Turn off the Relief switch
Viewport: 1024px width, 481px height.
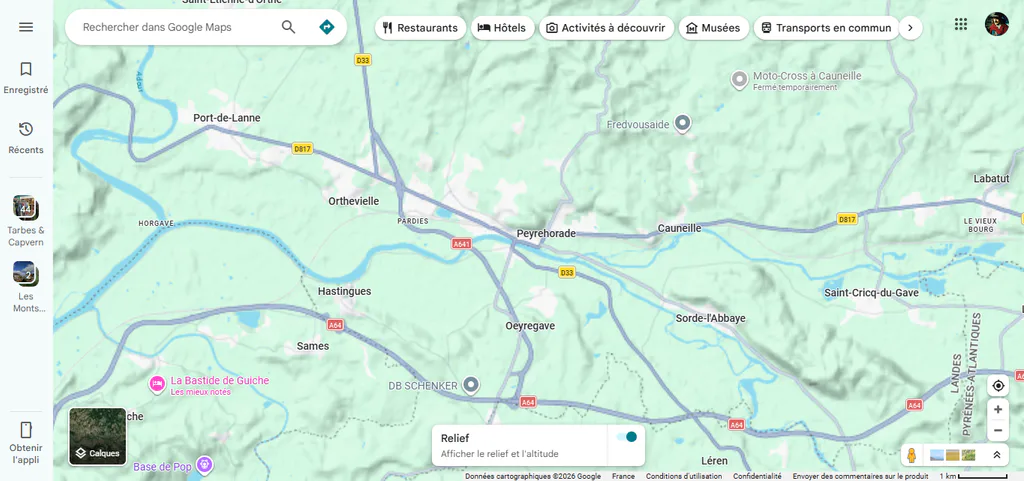click(626, 437)
